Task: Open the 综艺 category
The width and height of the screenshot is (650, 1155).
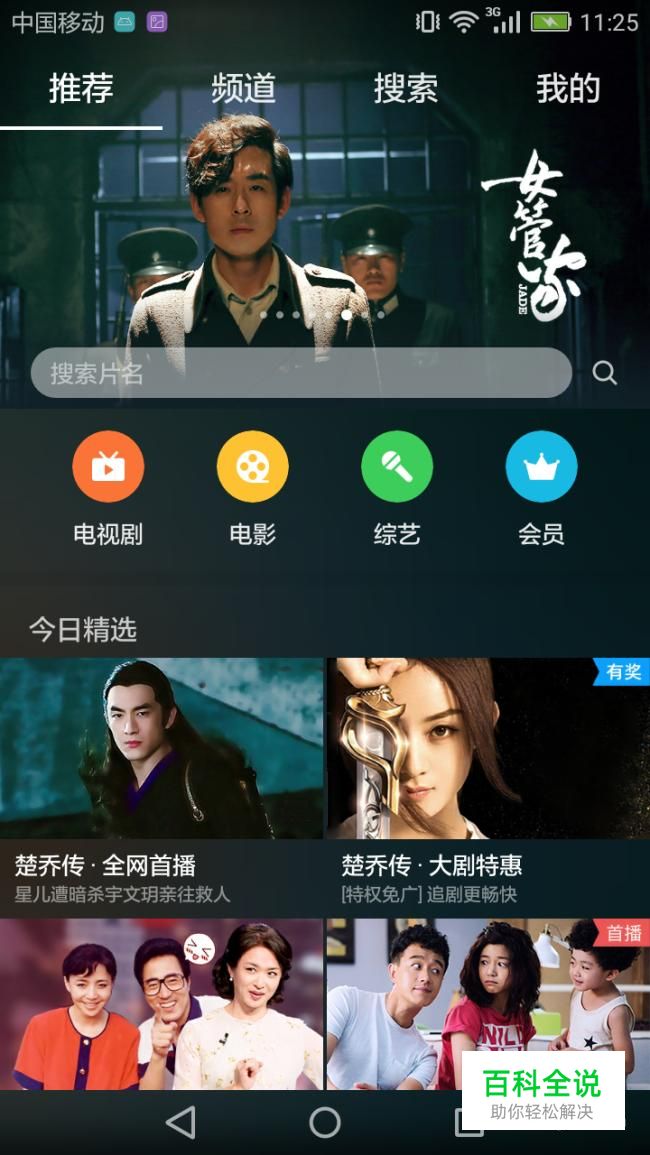Action: coord(397,467)
